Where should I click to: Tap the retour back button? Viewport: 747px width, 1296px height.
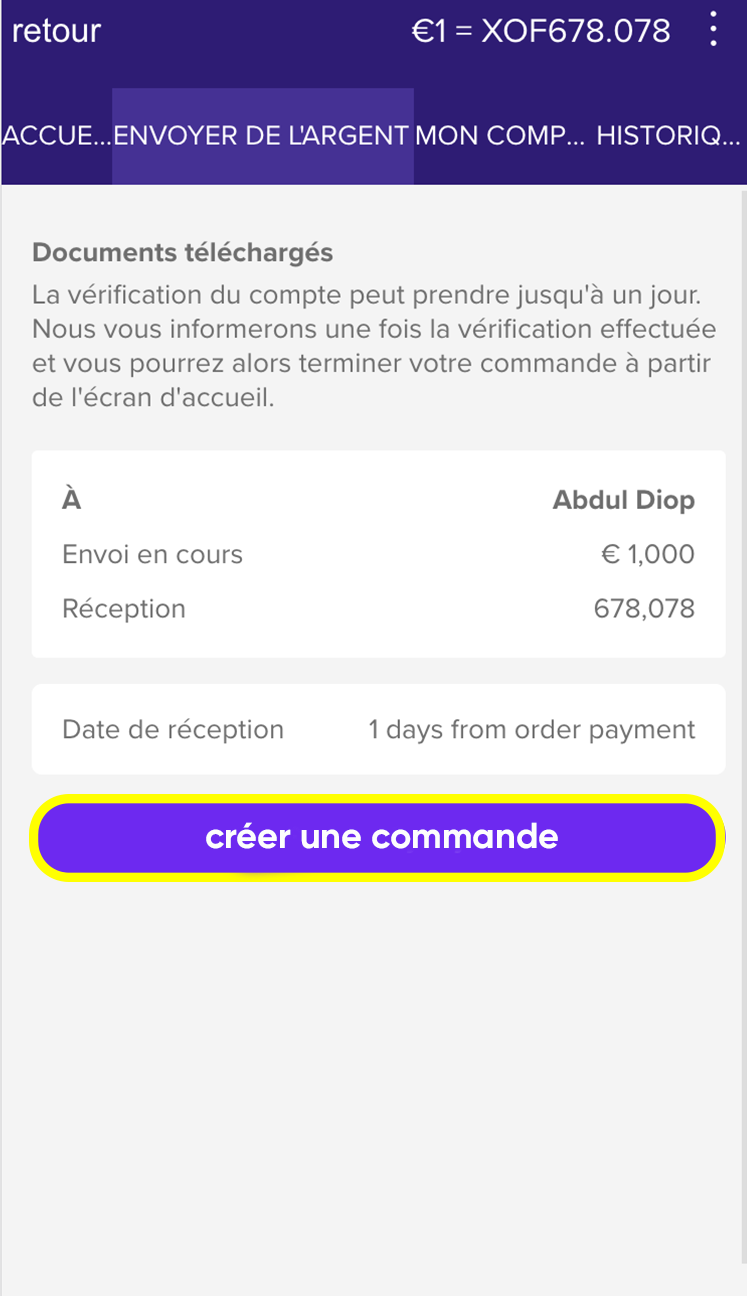(x=56, y=31)
